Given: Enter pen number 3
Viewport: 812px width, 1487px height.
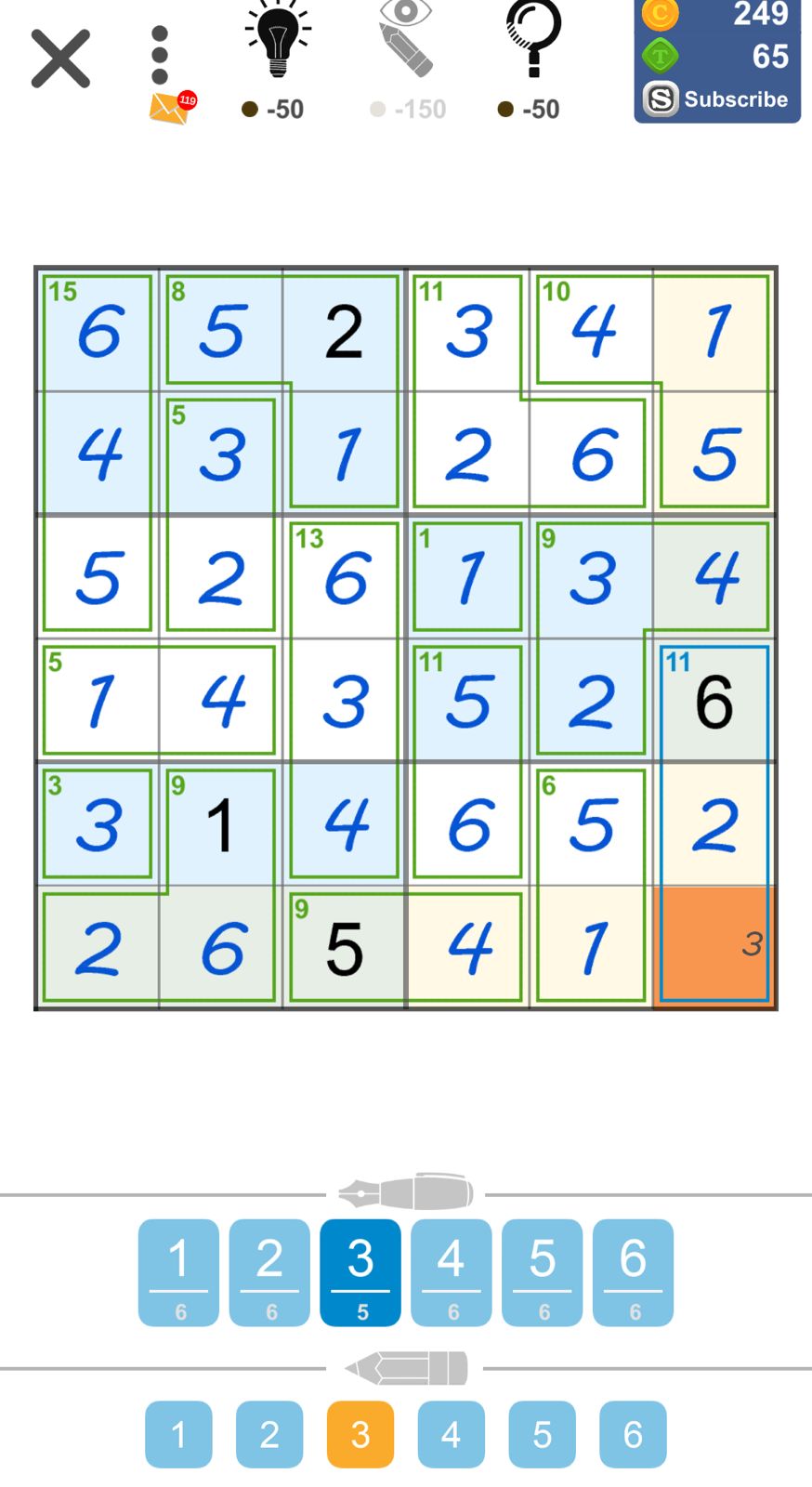Looking at the screenshot, I should pyautogui.click(x=360, y=1271).
